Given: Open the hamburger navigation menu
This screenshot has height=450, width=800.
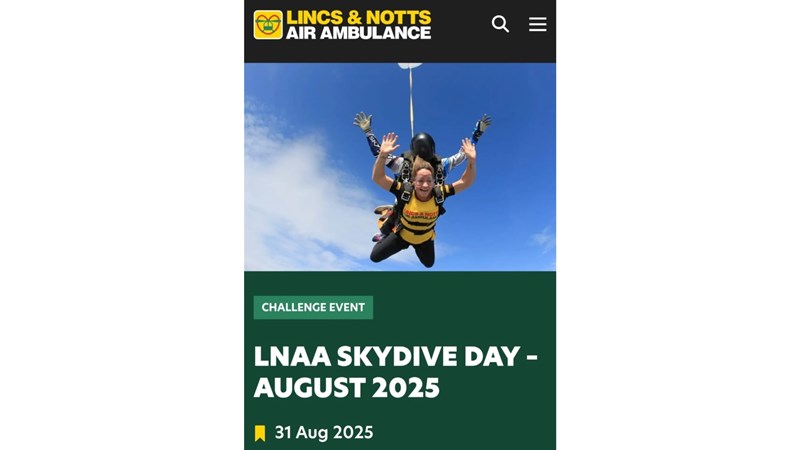Looking at the screenshot, I should coord(538,24).
